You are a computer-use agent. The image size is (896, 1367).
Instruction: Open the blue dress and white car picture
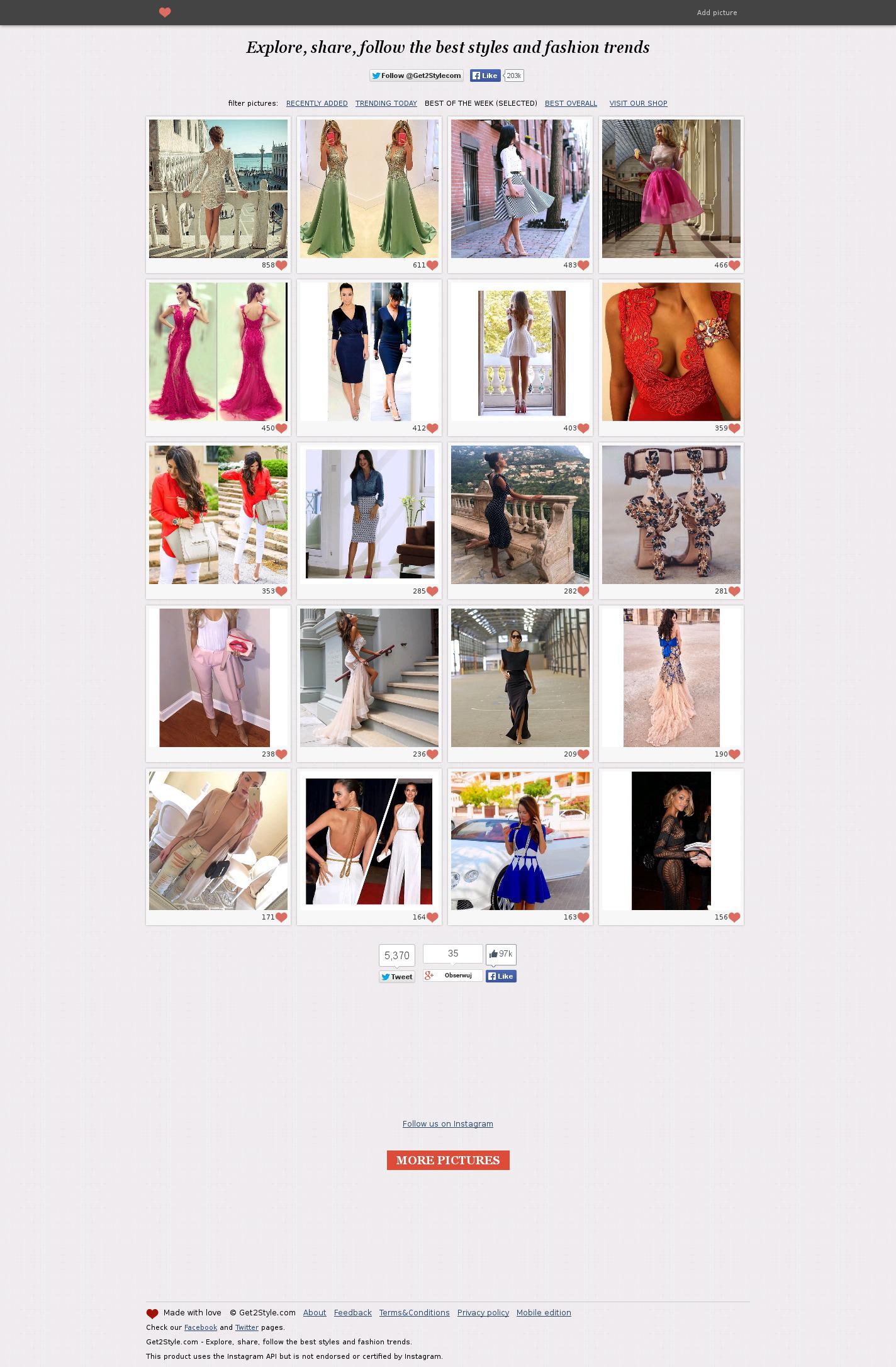click(x=520, y=841)
